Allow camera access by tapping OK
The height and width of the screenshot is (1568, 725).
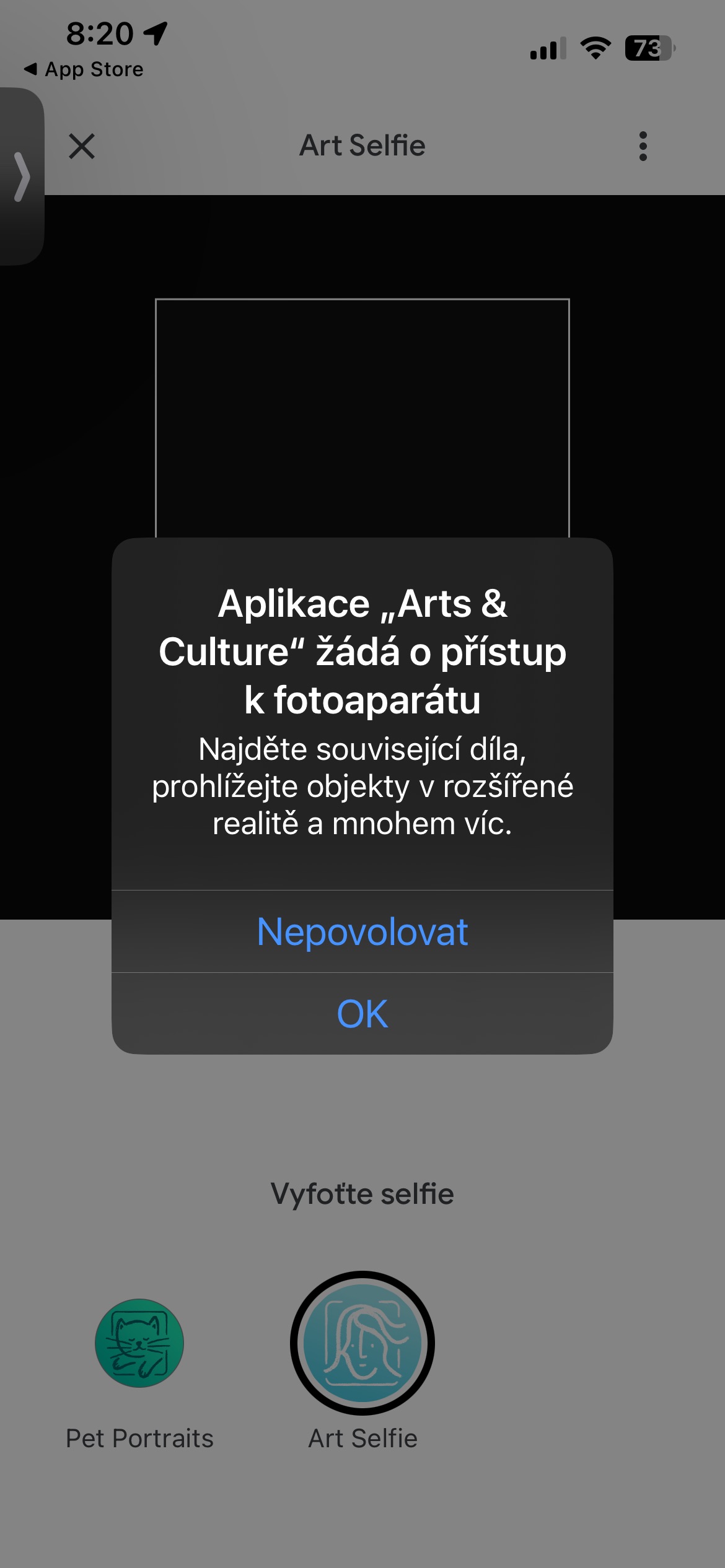click(x=362, y=1014)
